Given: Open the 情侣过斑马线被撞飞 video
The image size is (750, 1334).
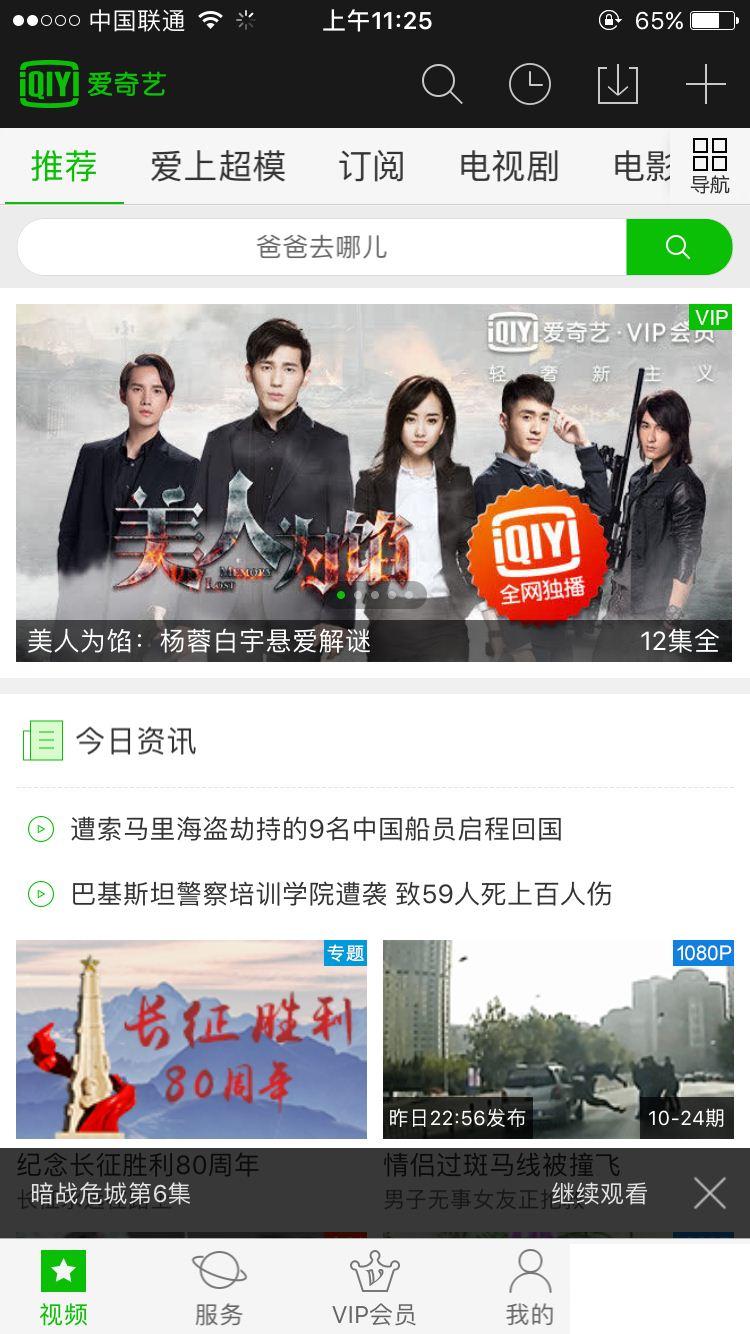Looking at the screenshot, I should [558, 1038].
